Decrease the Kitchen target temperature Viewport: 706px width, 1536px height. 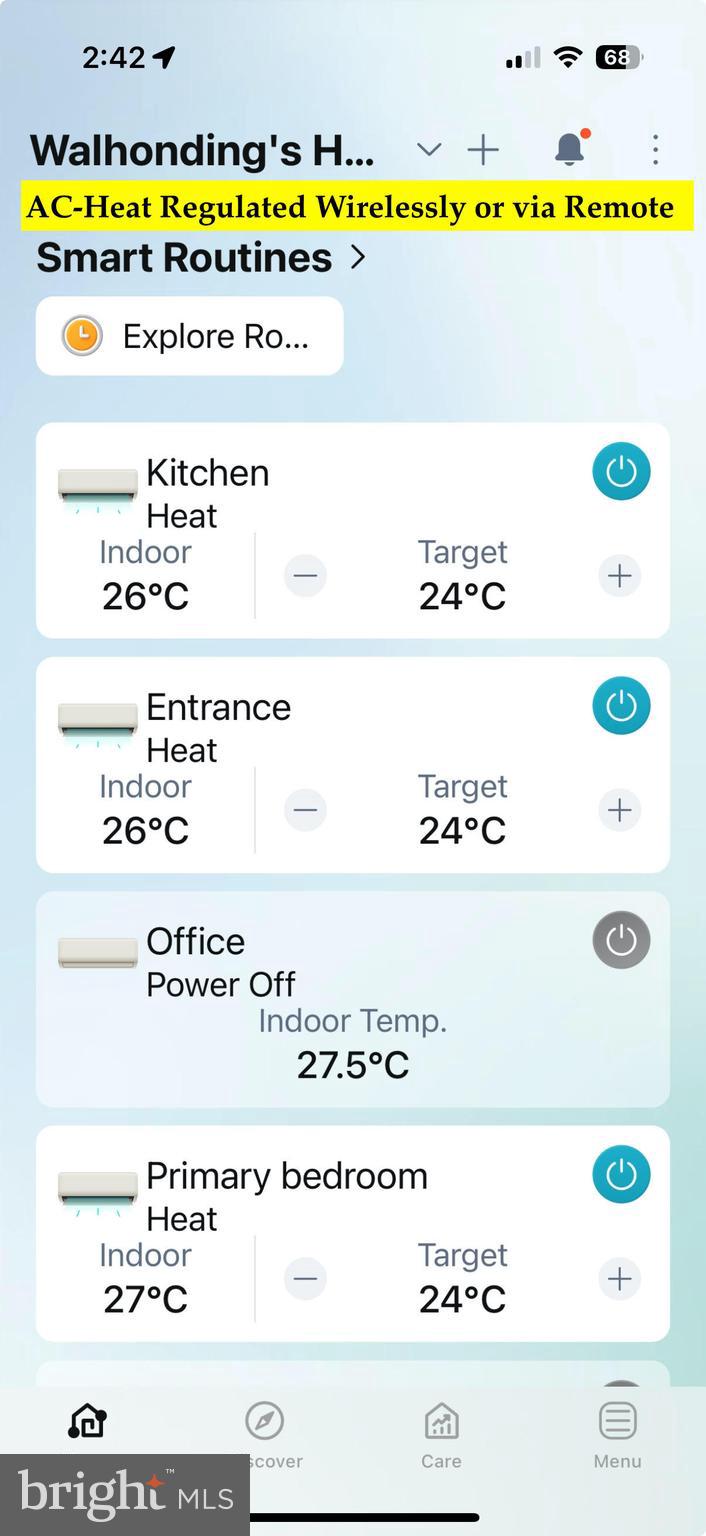pyautogui.click(x=305, y=576)
